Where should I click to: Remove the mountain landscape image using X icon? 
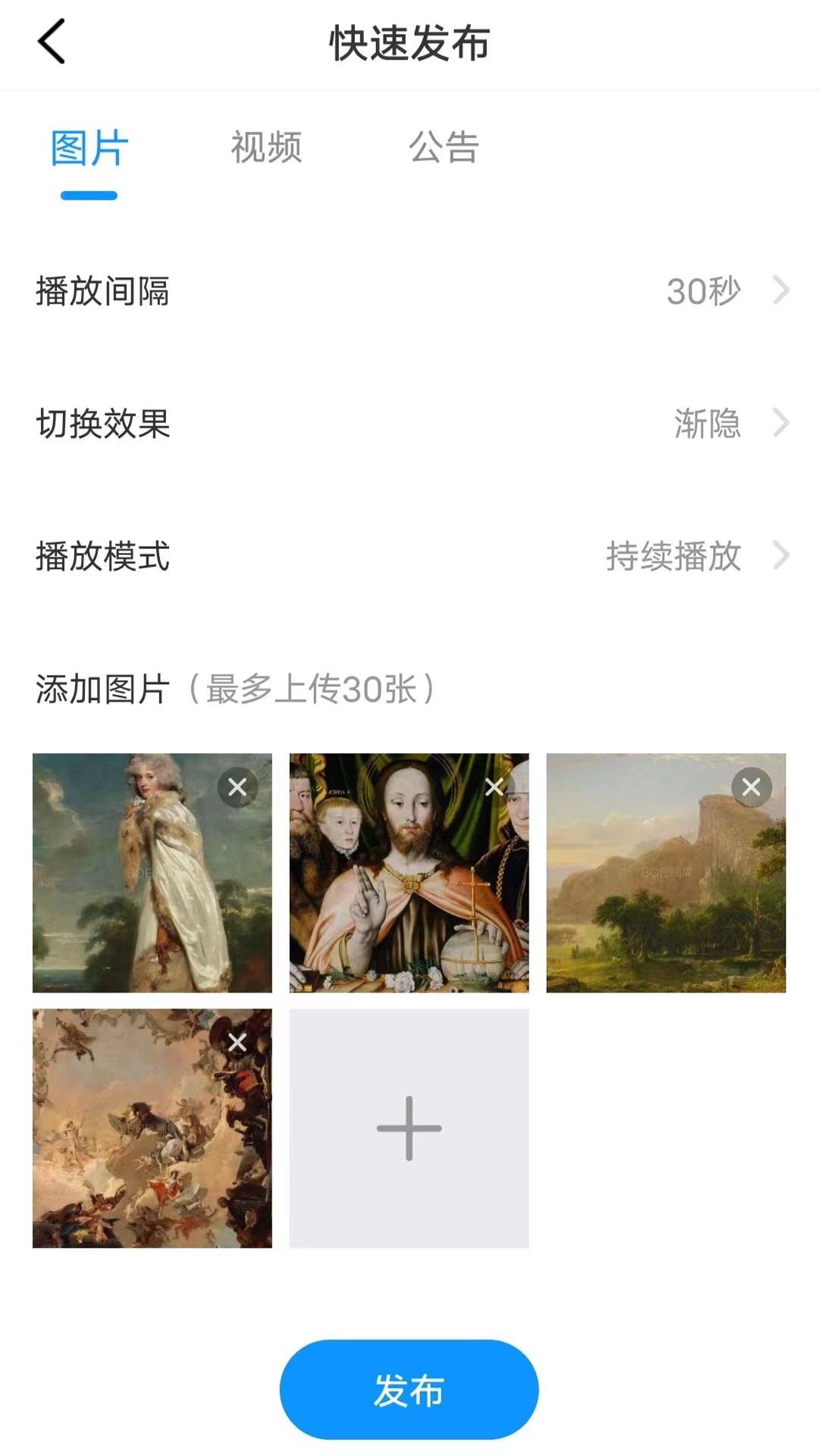(752, 787)
